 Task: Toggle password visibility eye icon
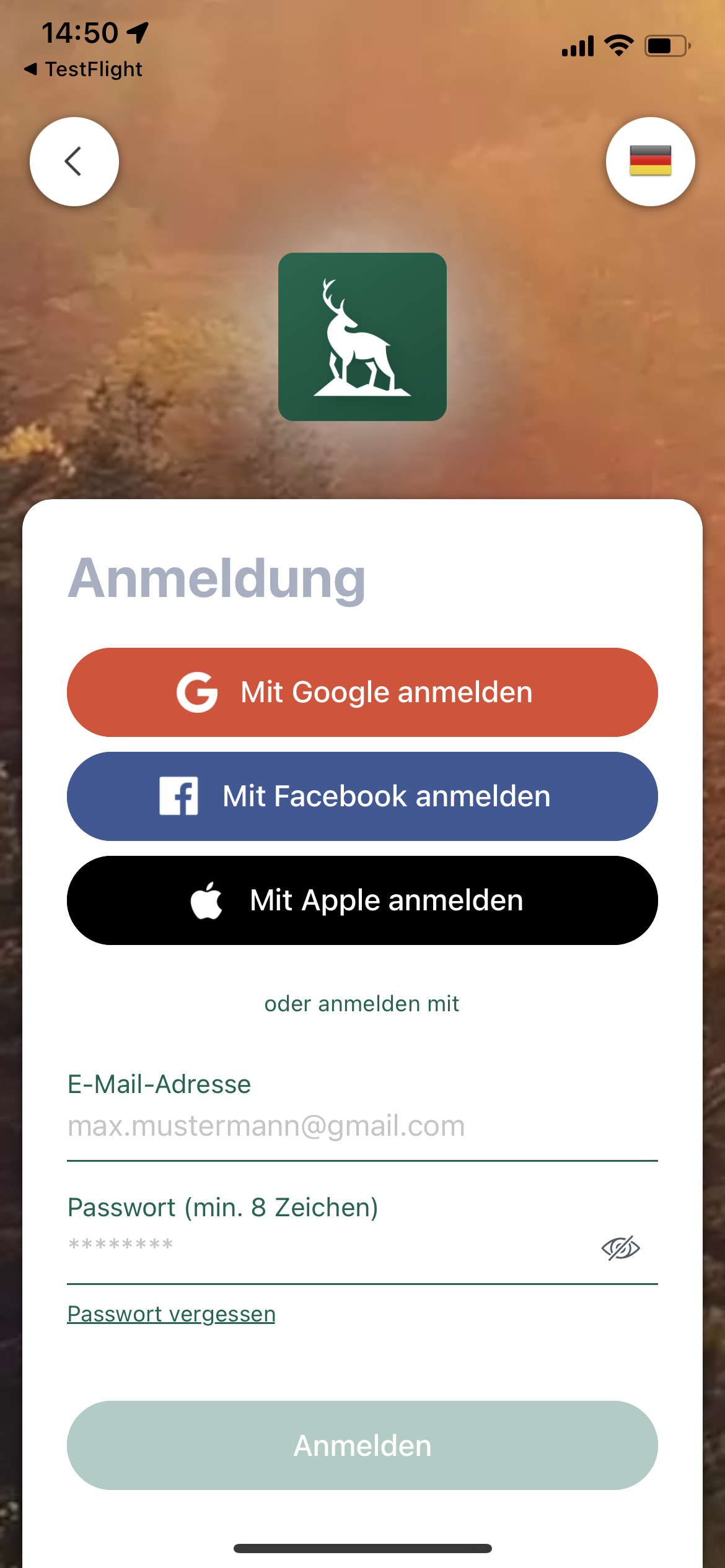coord(620,1248)
